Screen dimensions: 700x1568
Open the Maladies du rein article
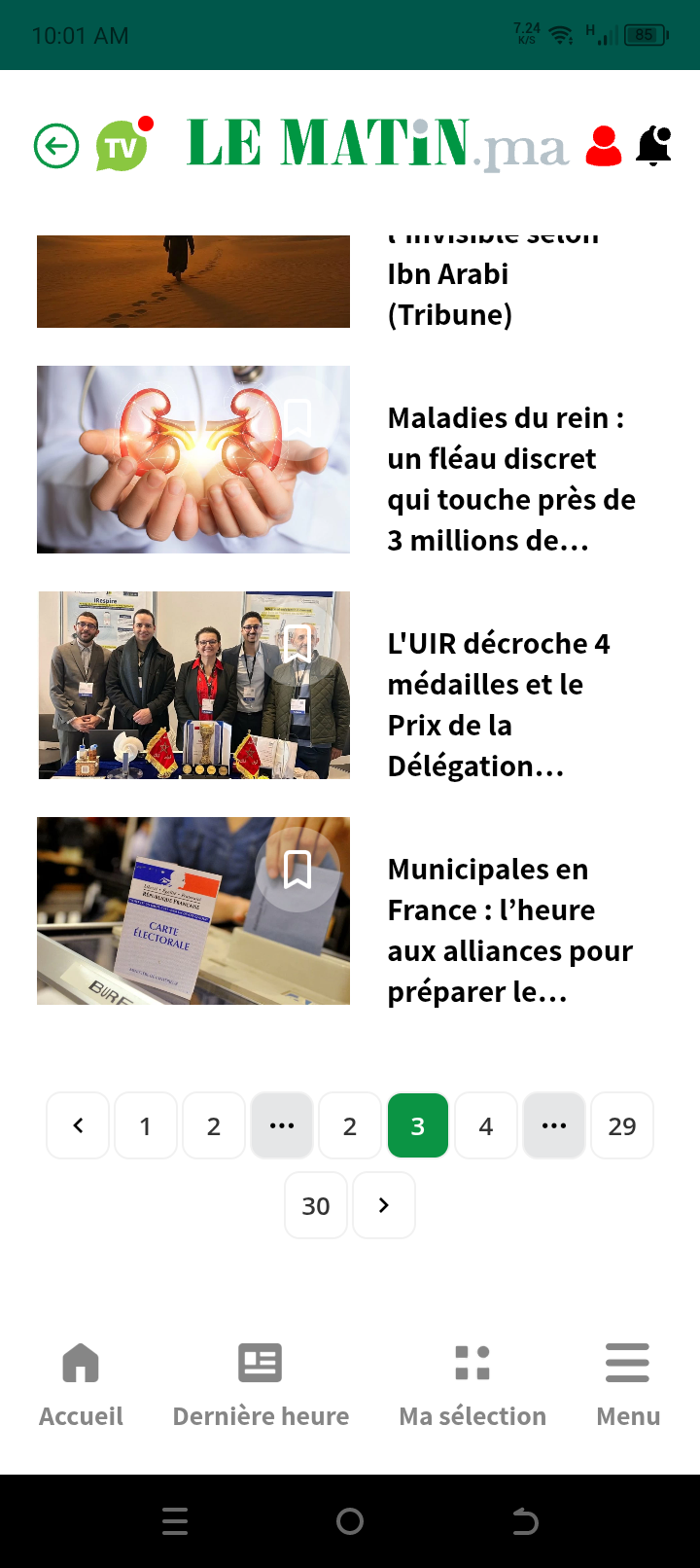(510, 479)
